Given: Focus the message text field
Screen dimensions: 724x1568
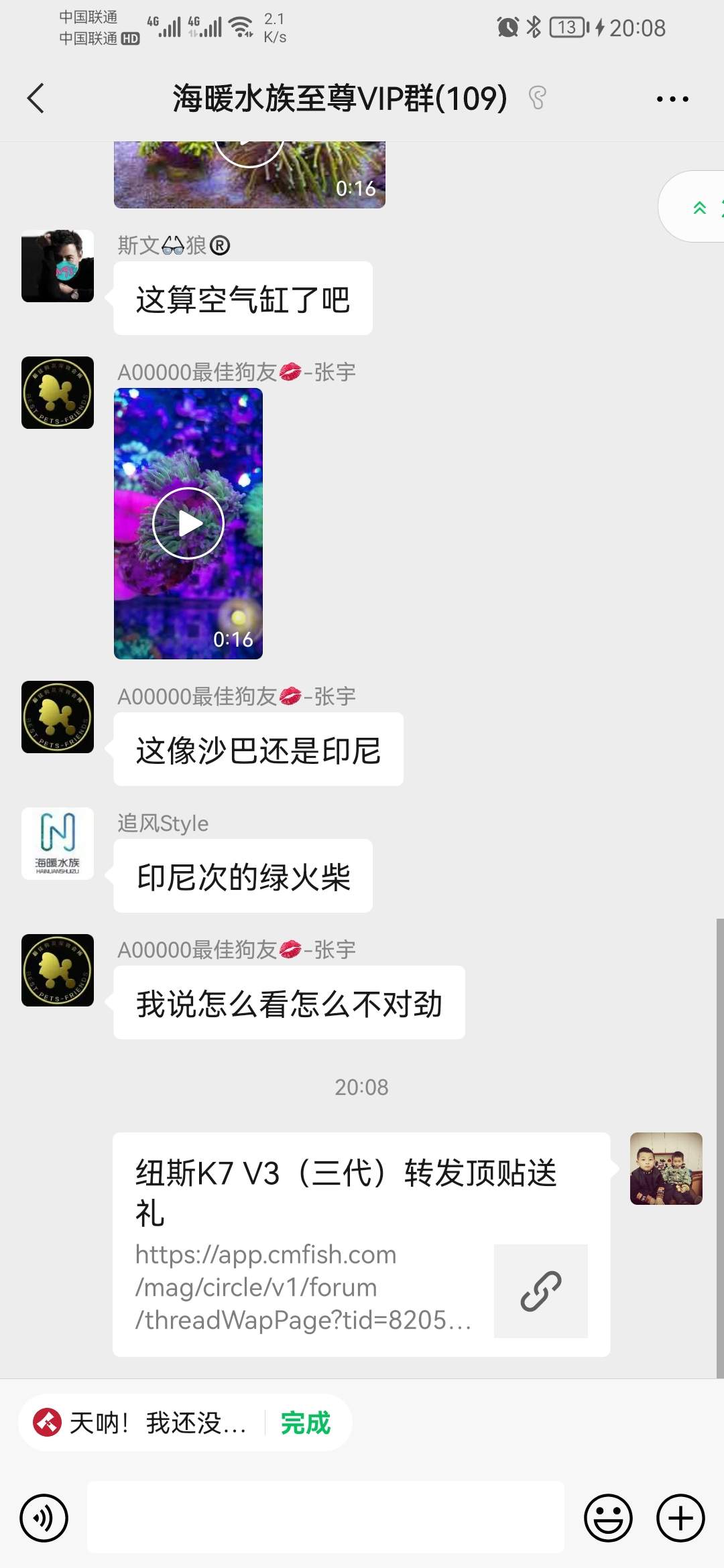Looking at the screenshot, I should [326, 1518].
